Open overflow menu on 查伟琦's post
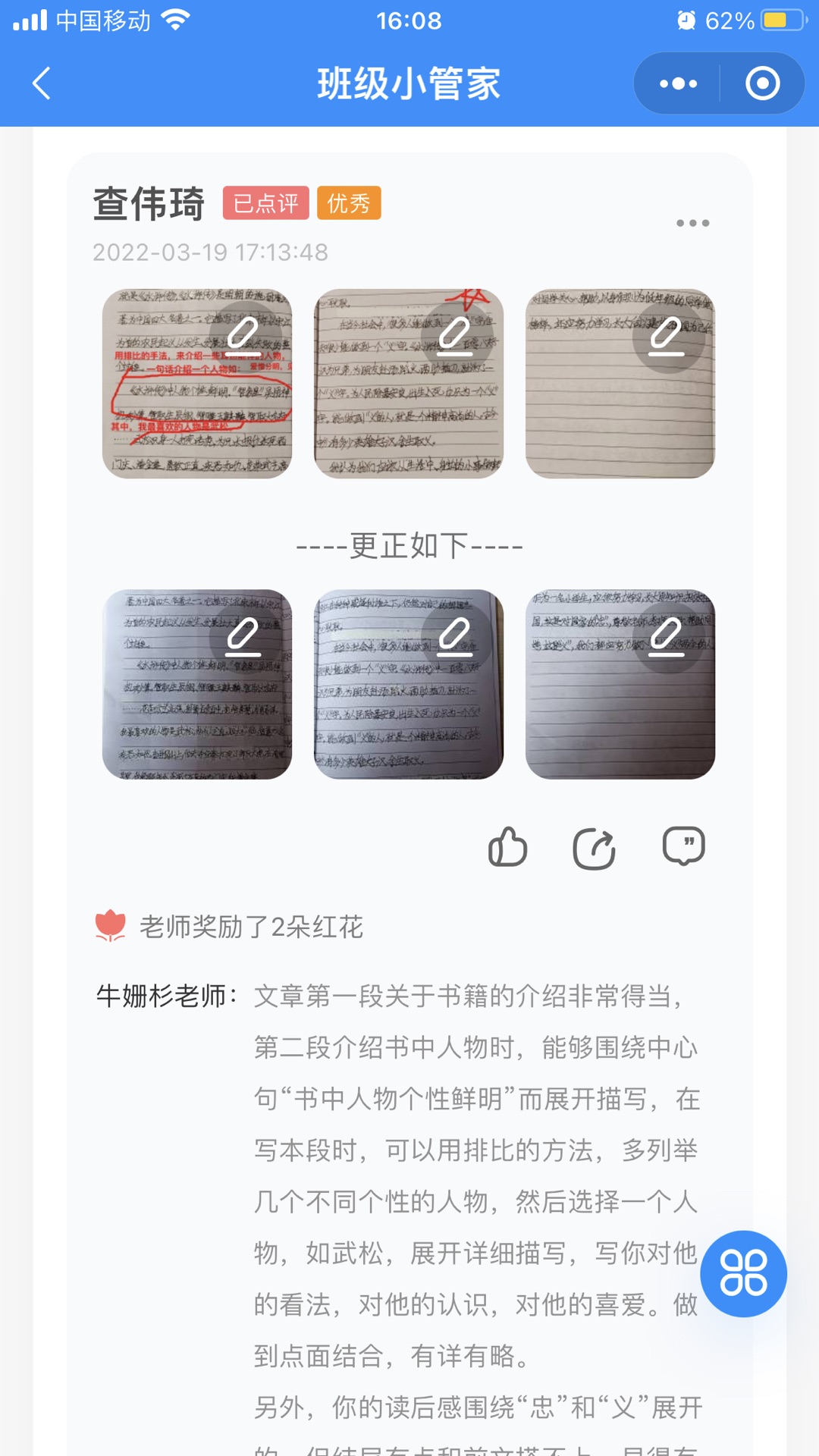Viewport: 819px width, 1456px height. (x=692, y=223)
